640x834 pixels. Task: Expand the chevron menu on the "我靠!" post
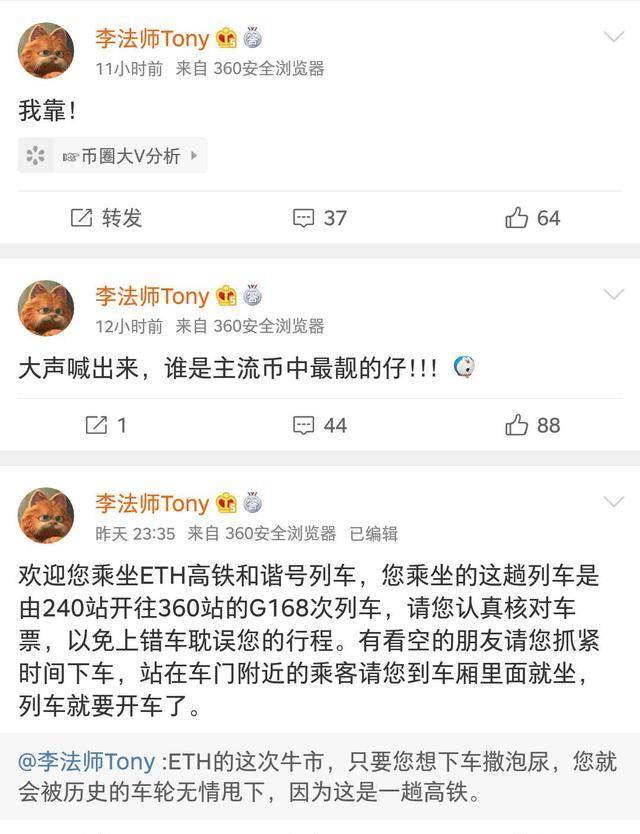click(x=614, y=38)
